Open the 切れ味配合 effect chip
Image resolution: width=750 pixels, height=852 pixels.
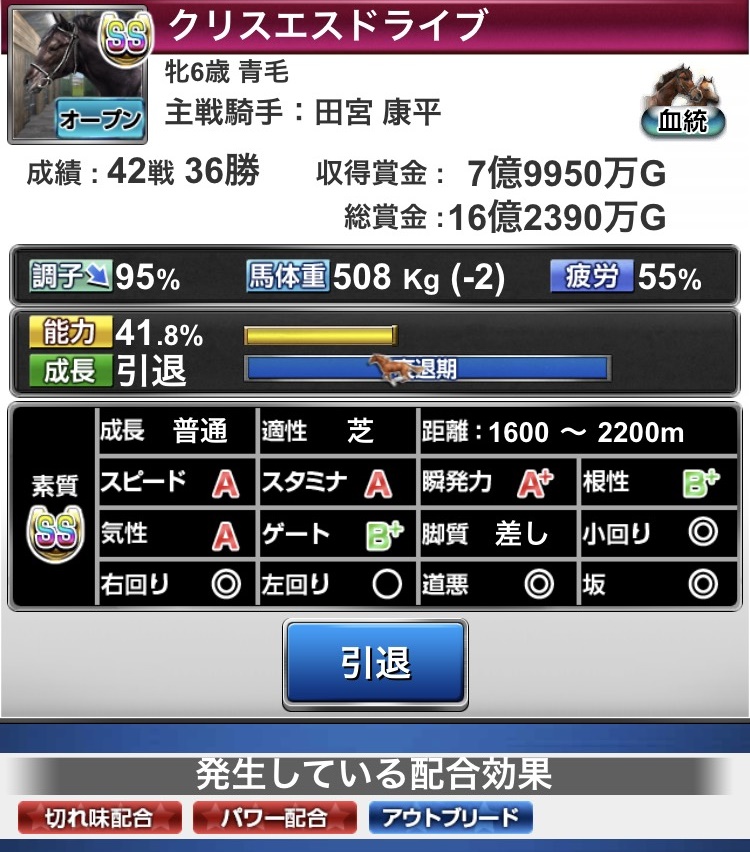click(99, 818)
